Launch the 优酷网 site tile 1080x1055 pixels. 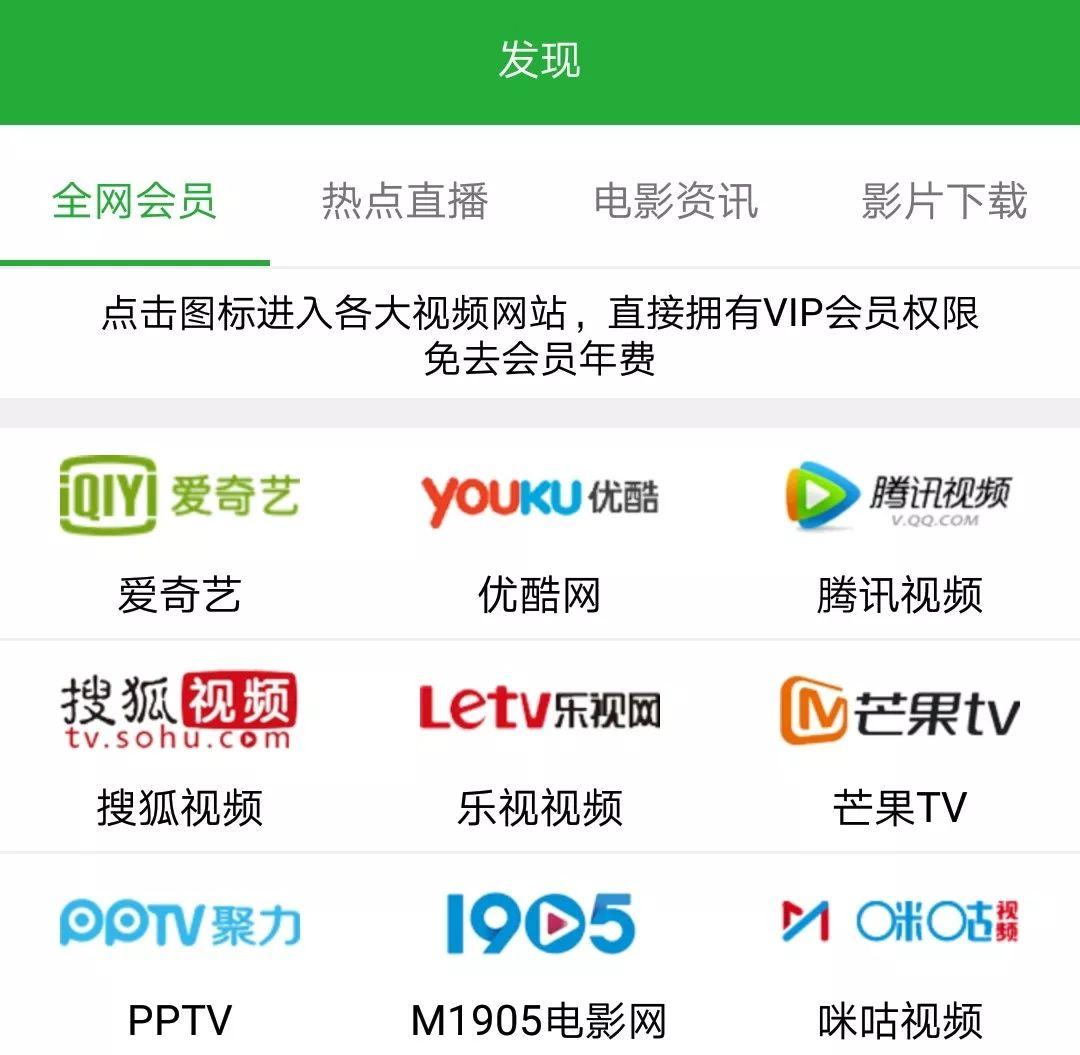tap(540, 533)
